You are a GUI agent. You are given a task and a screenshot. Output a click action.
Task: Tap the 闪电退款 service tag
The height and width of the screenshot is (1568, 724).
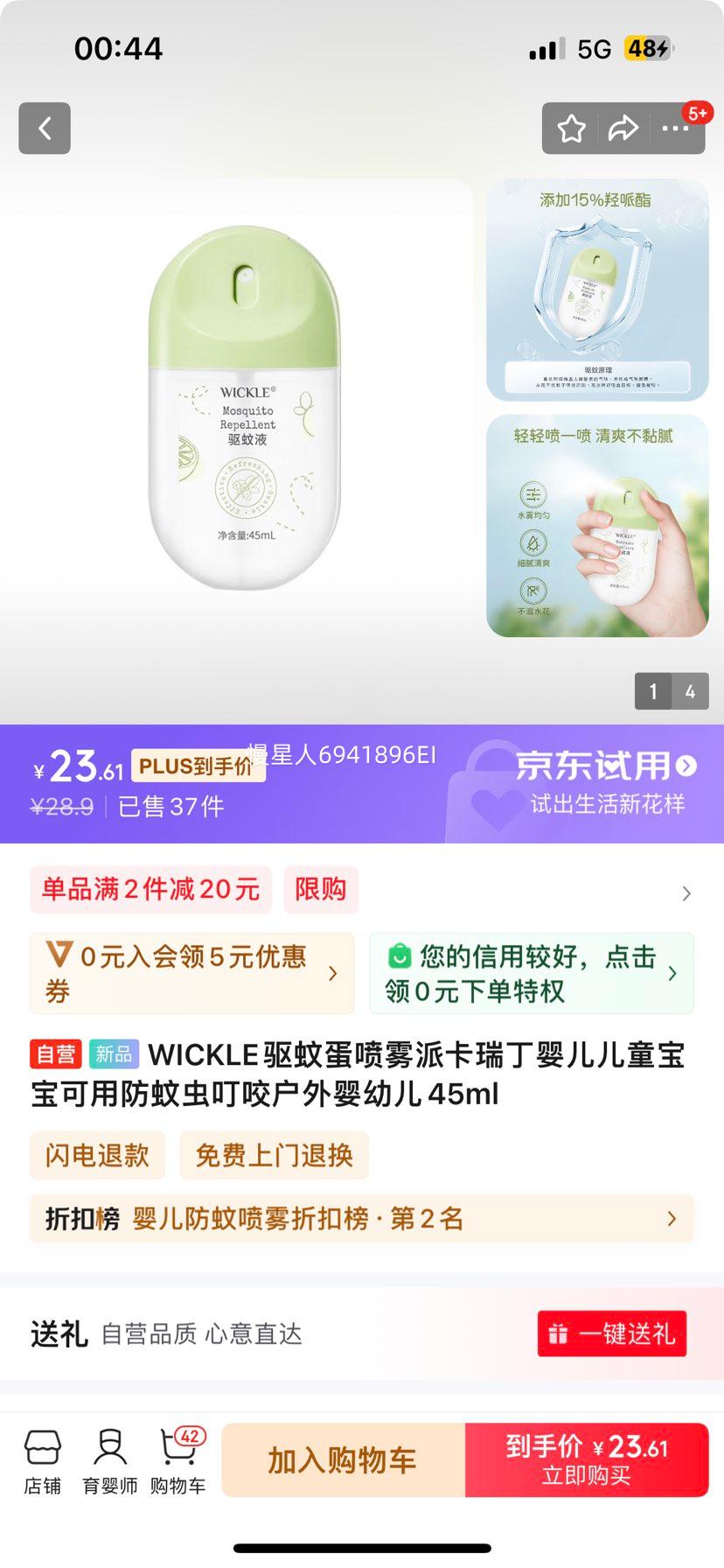(x=97, y=1155)
